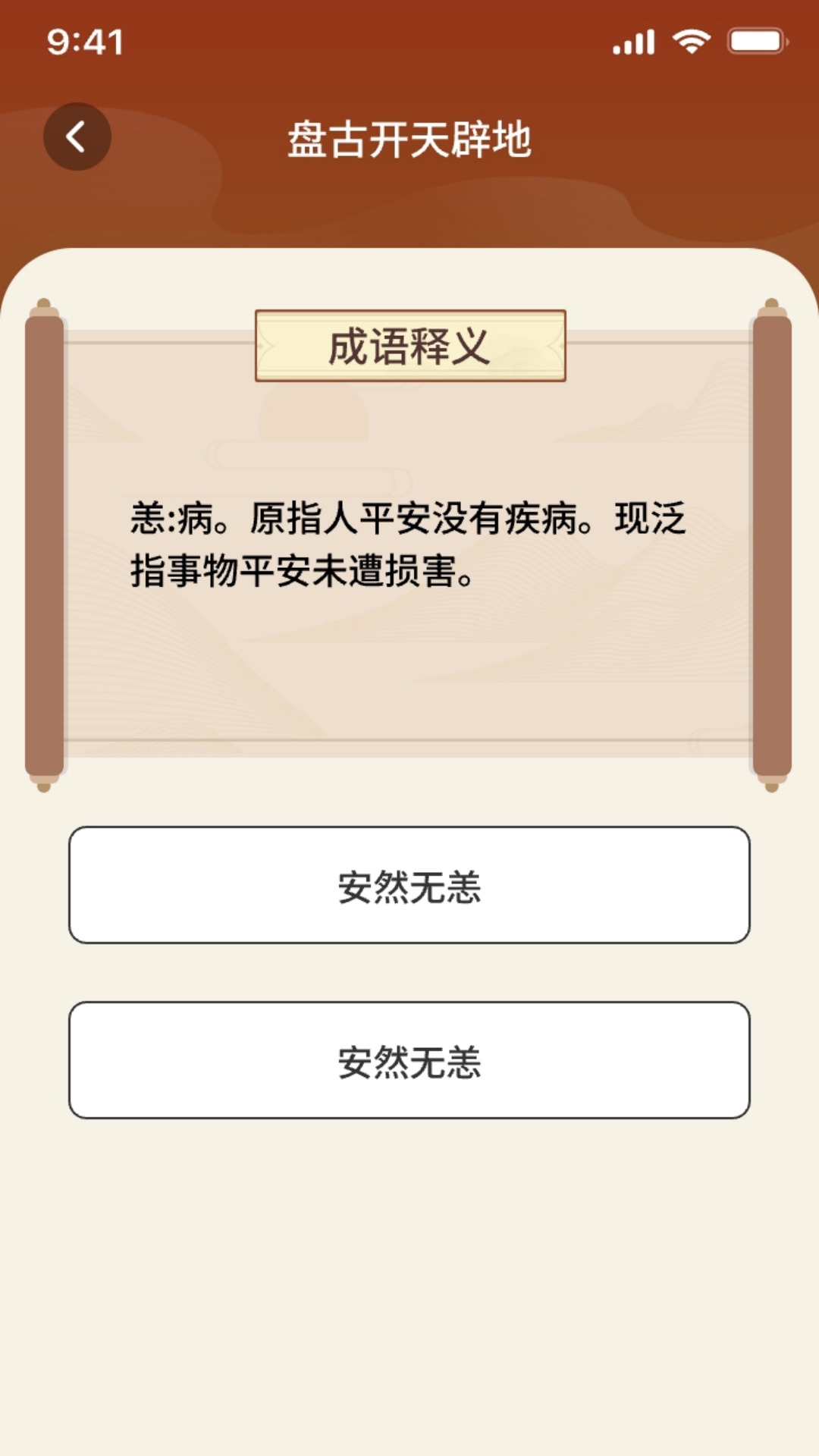Choose the first 安然无恙 answer option
The width and height of the screenshot is (819, 1456).
[409, 885]
